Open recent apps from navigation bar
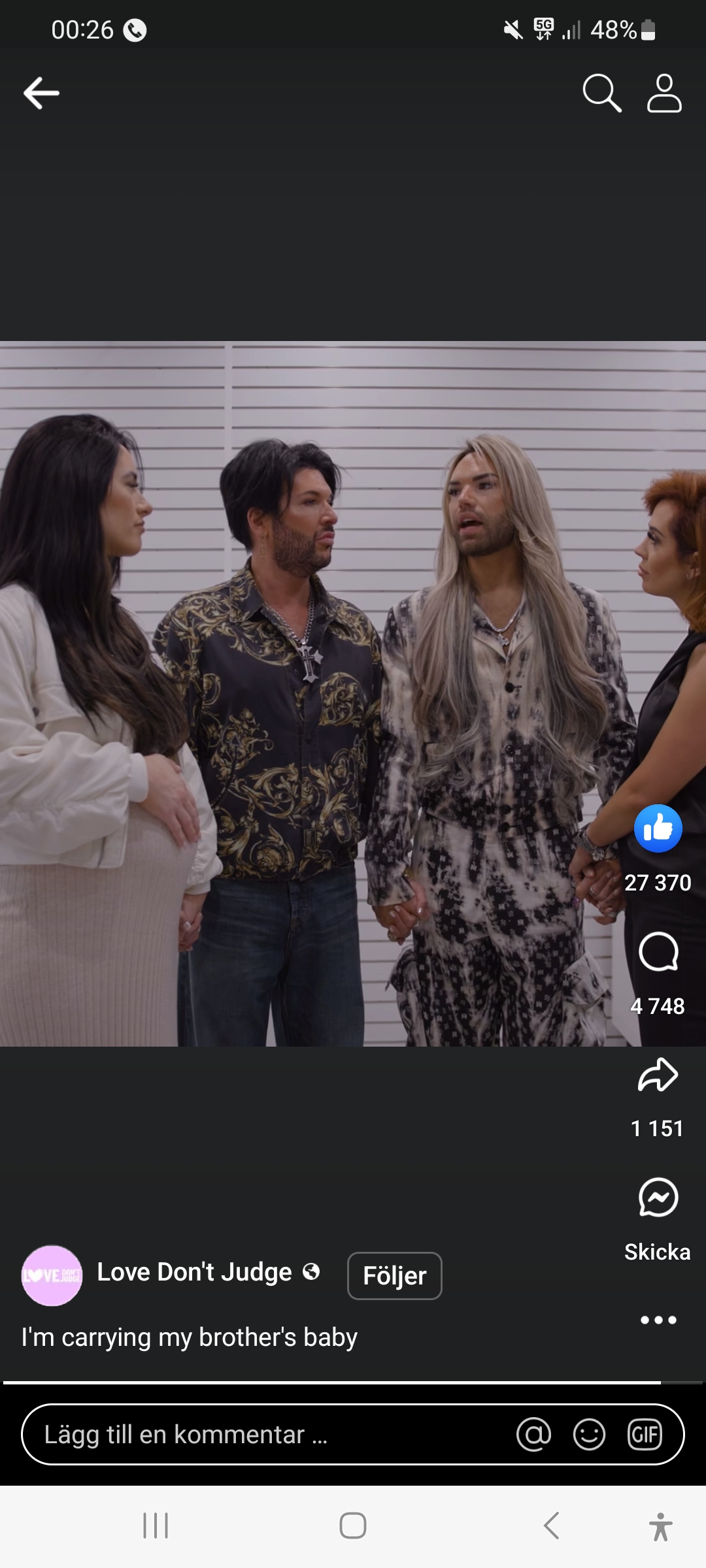The width and height of the screenshot is (706, 1568). point(156,1526)
